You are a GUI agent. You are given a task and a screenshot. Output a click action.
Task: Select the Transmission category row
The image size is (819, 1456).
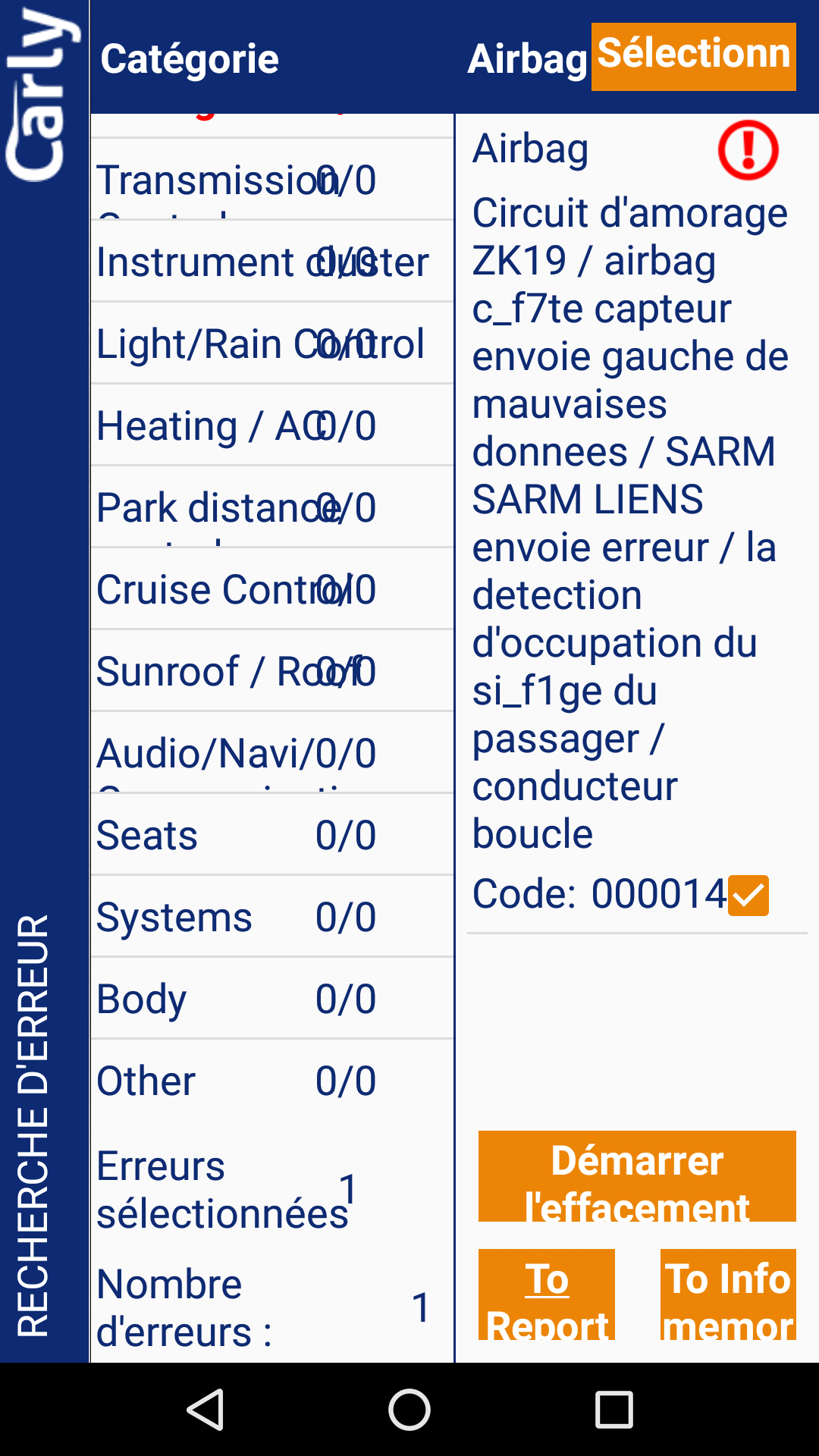271,180
